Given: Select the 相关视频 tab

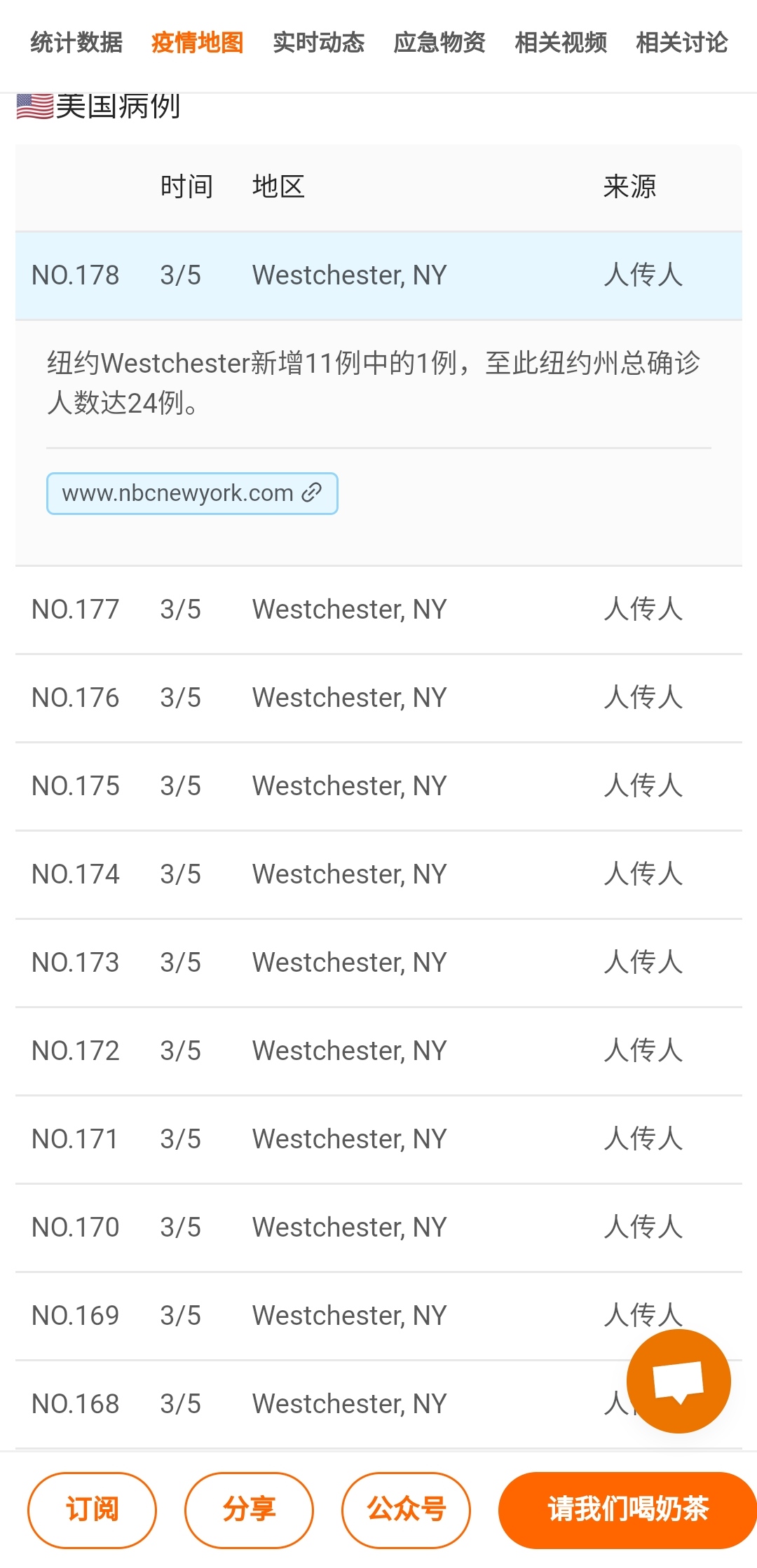Looking at the screenshot, I should [x=561, y=43].
